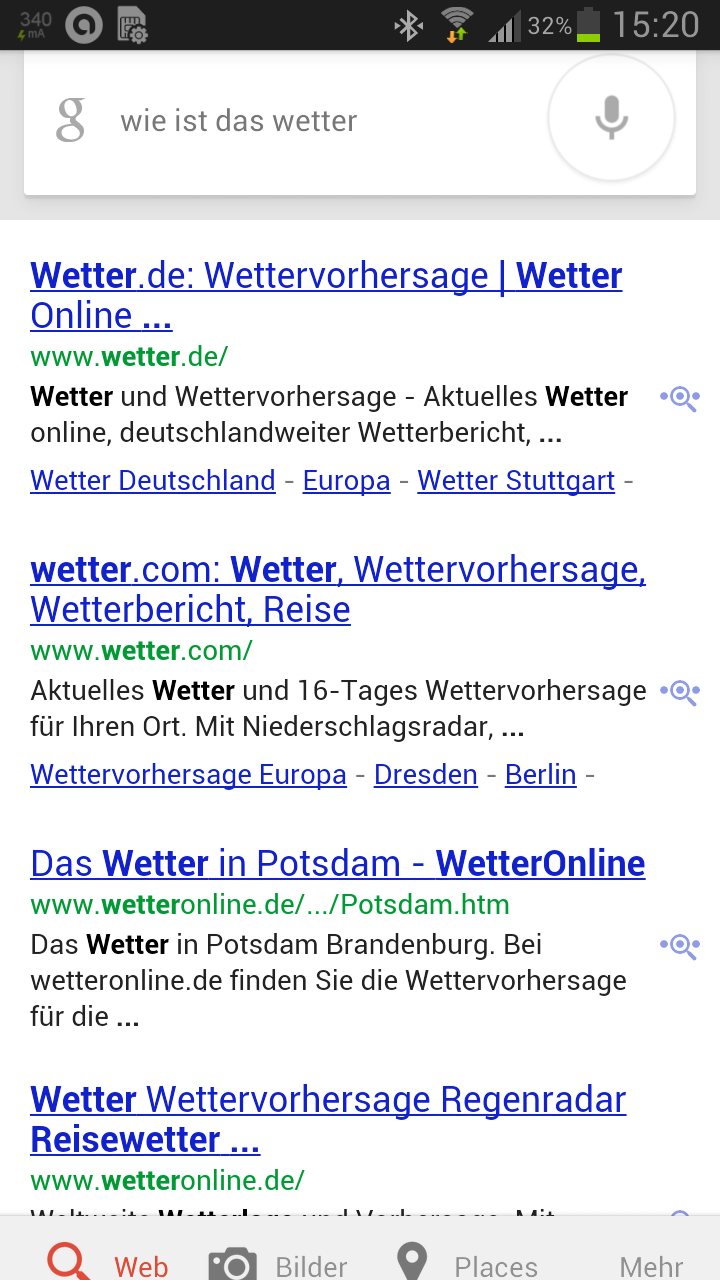Open the Wetter Stuttgart sublink
Viewport: 720px width, 1280px height.
point(516,481)
